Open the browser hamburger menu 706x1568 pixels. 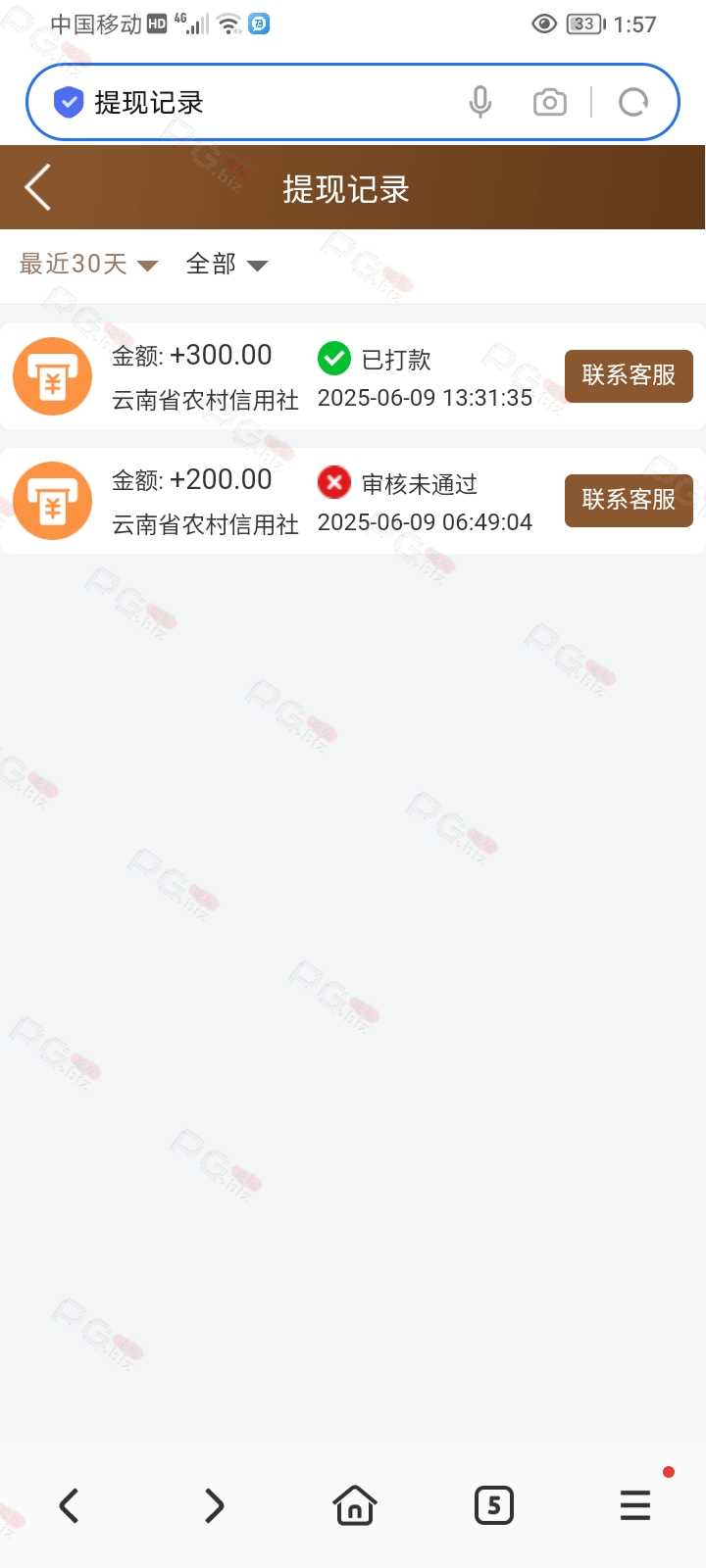point(635,1505)
